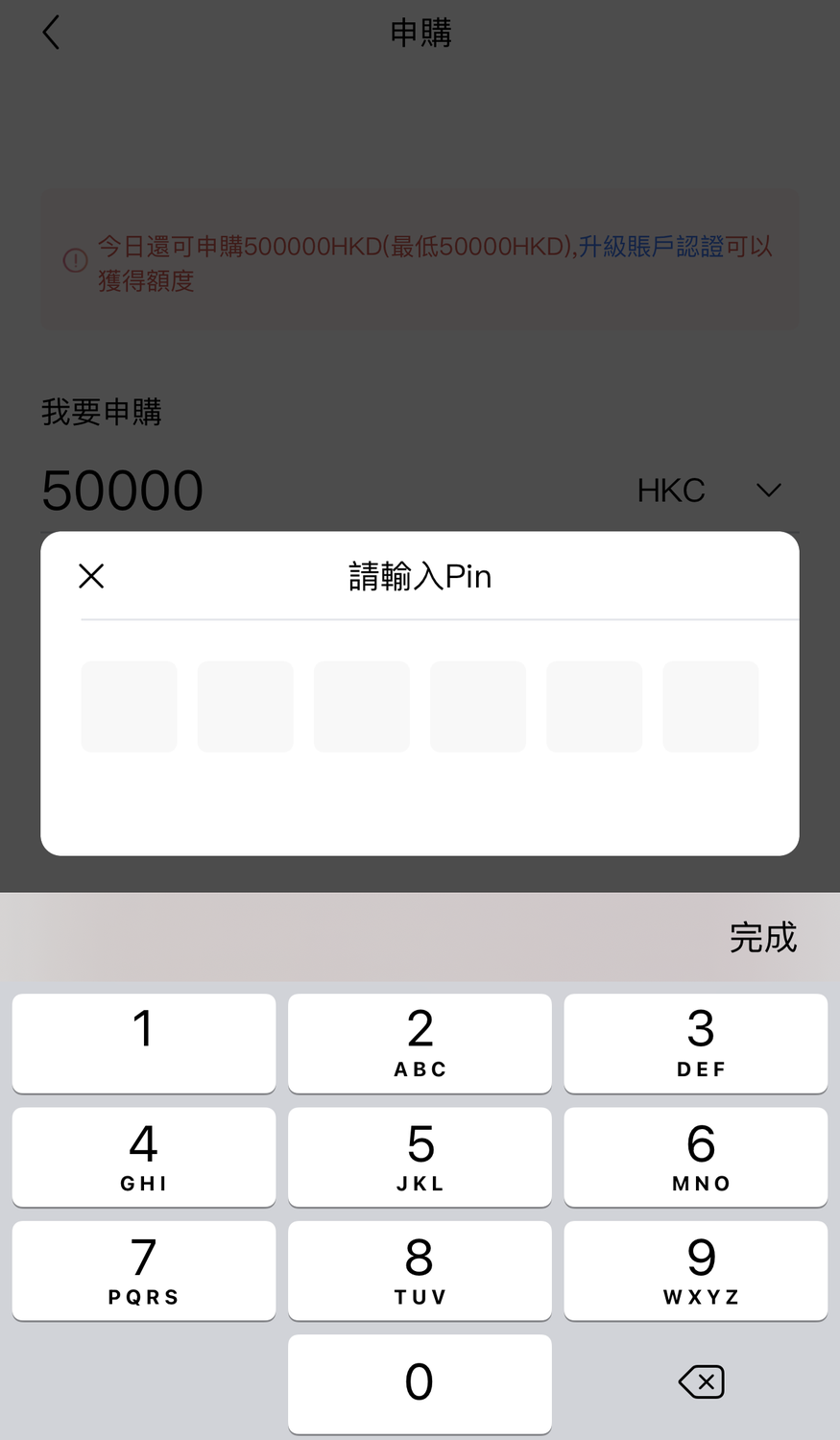Tap 完成 to finish keypad input
The width and height of the screenshot is (840, 1440).
pyautogui.click(x=762, y=938)
